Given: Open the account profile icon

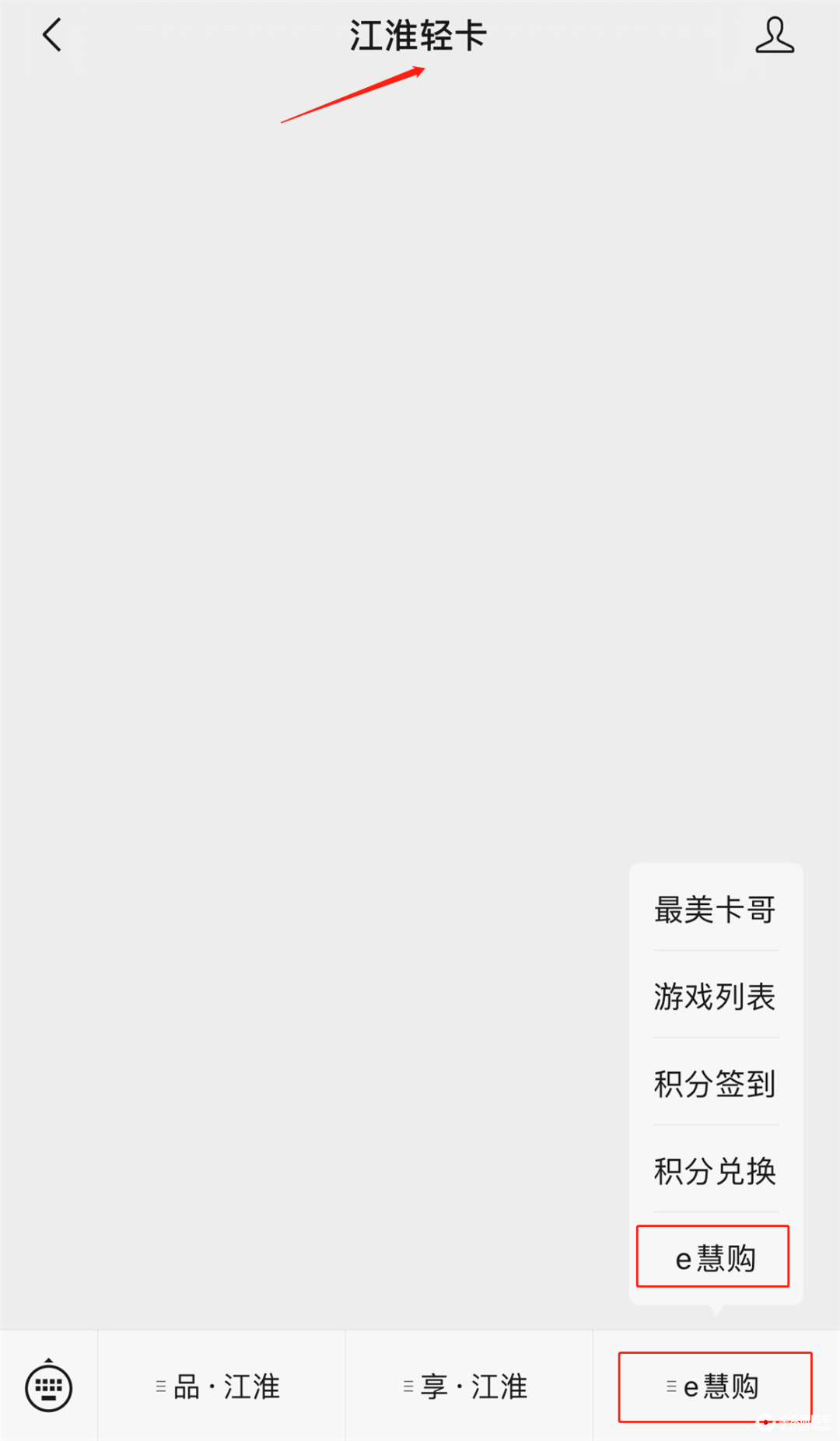Looking at the screenshot, I should tap(775, 36).
